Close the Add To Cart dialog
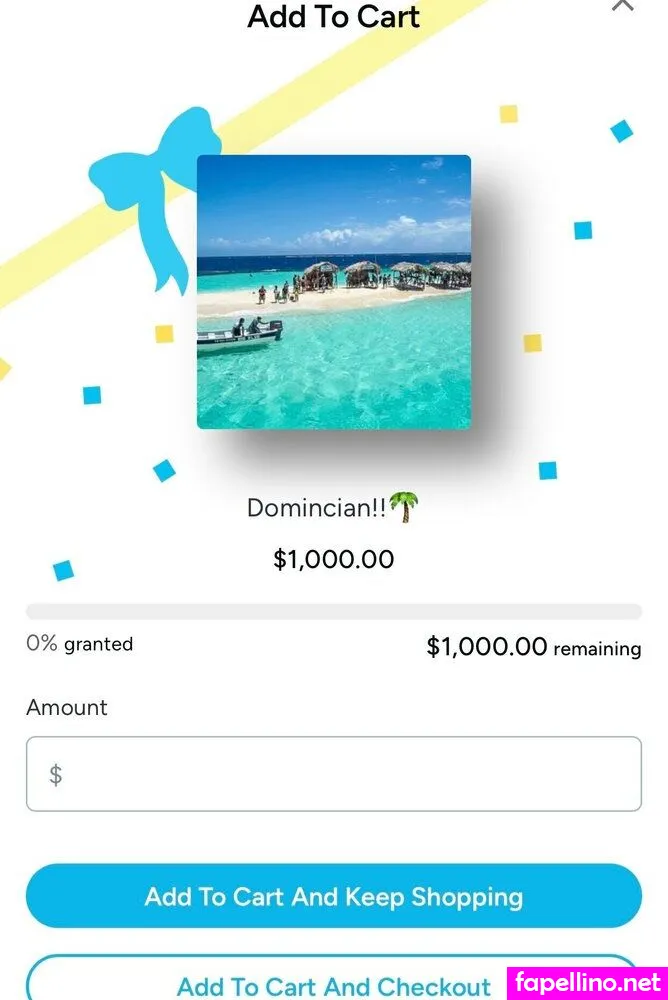668x1000 pixels. pos(622,5)
